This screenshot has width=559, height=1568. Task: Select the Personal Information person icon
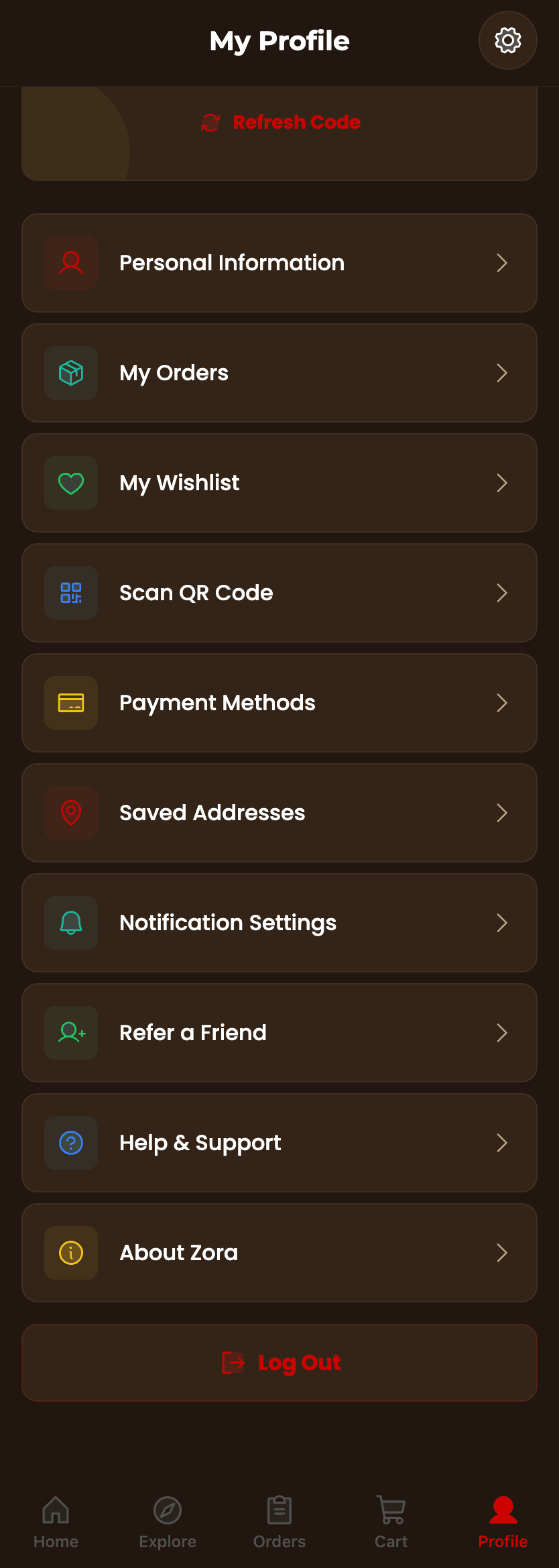[70, 263]
